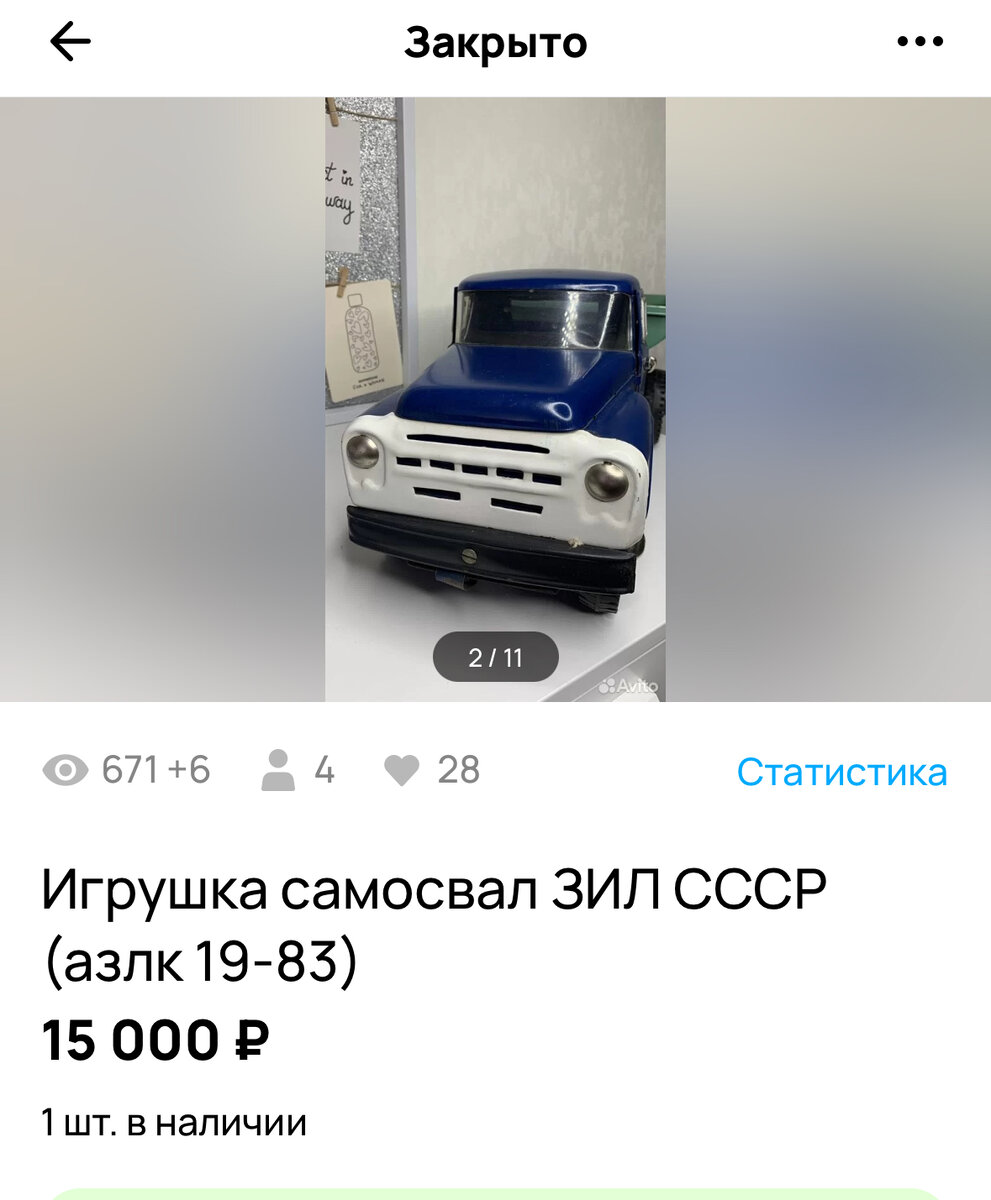Open the Статистика link
This screenshot has width=991, height=1200.
click(x=842, y=771)
